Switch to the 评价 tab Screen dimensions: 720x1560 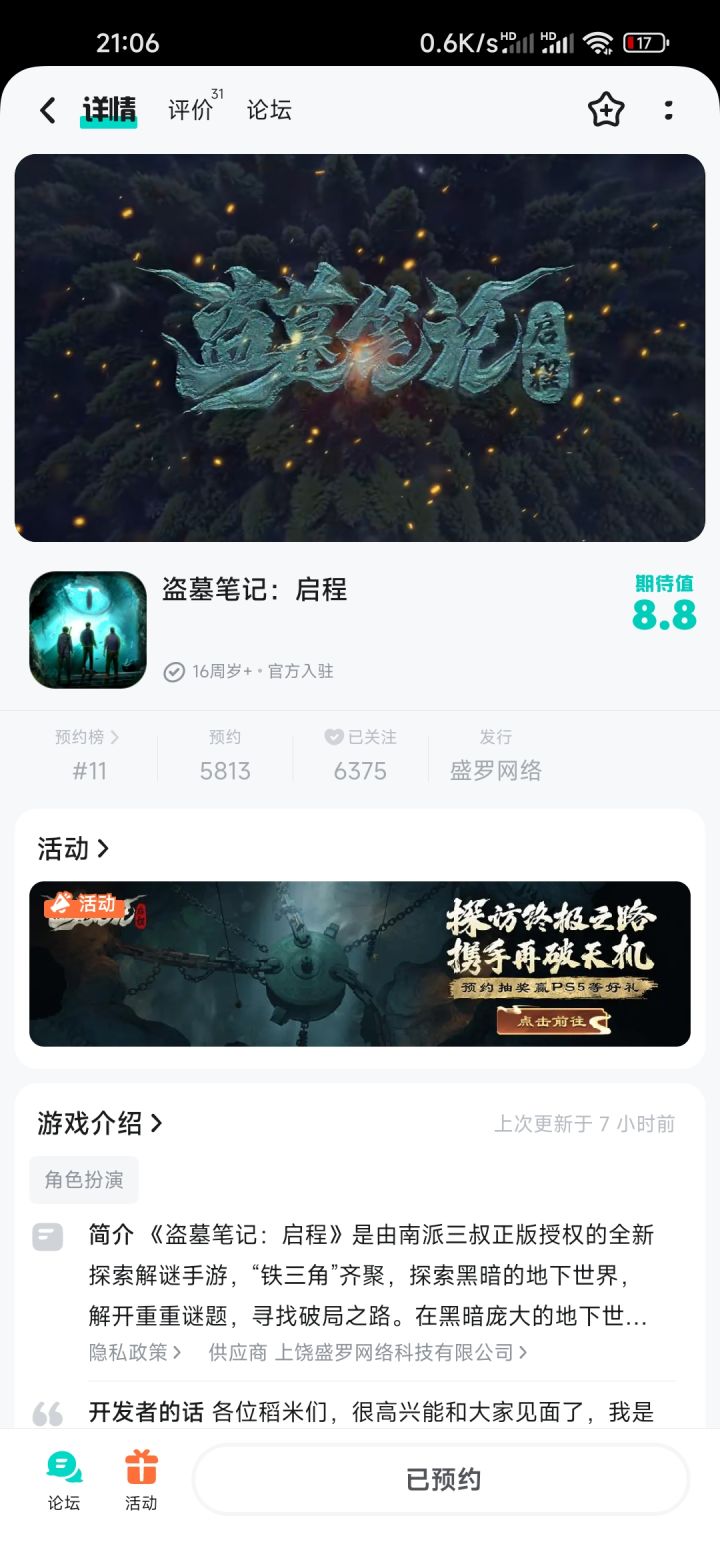(x=190, y=110)
